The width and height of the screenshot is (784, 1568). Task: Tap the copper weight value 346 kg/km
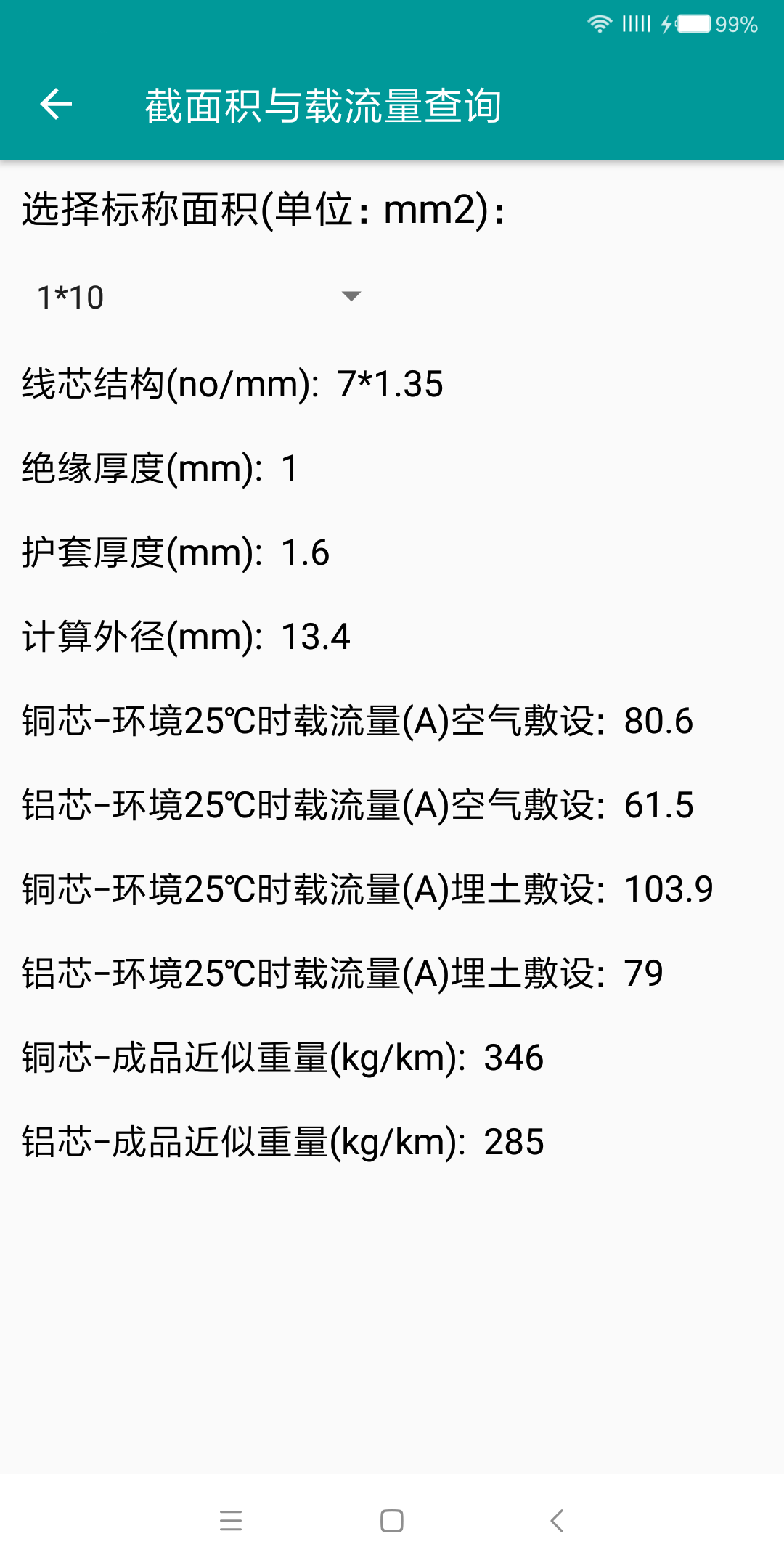(x=513, y=1058)
